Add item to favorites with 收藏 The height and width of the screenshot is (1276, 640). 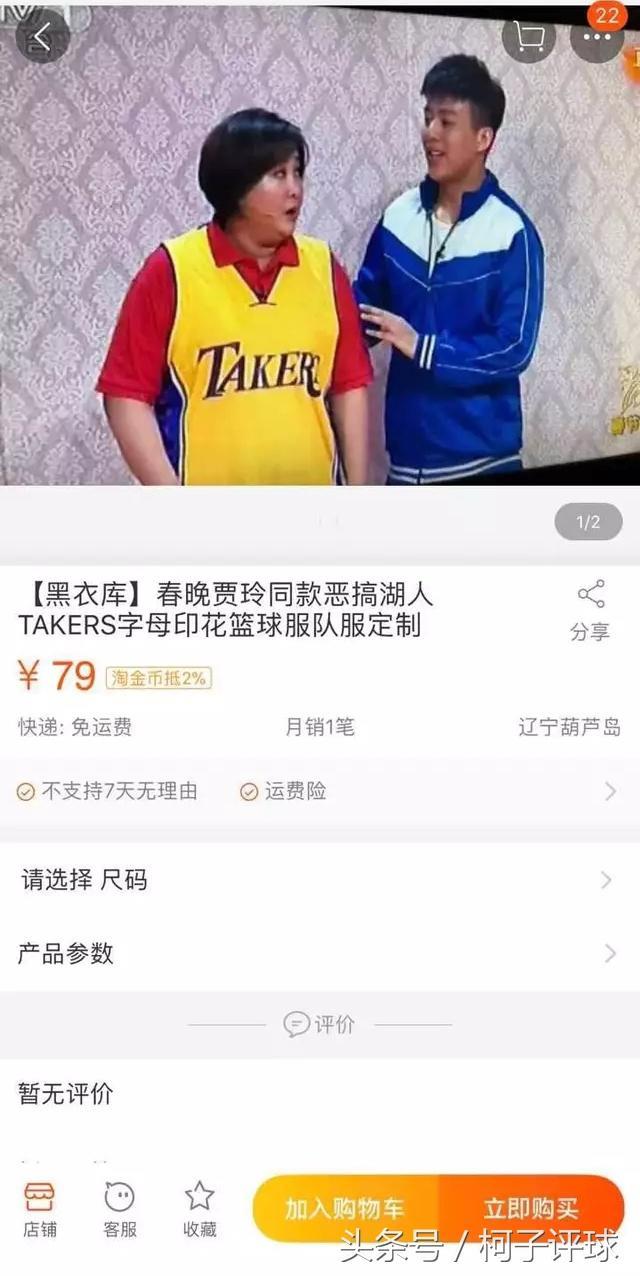pos(200,1208)
